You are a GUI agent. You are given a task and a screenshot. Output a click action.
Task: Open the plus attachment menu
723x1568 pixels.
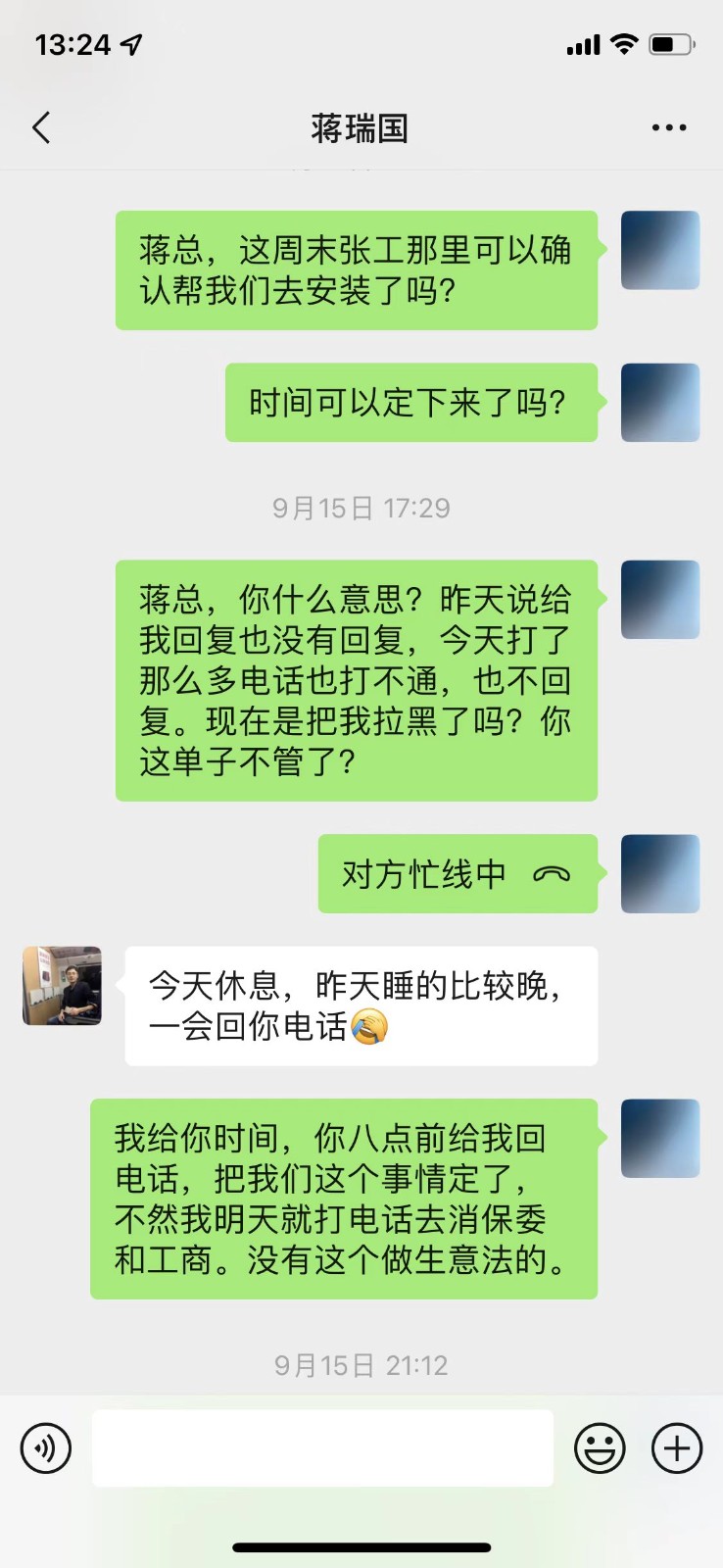677,1447
